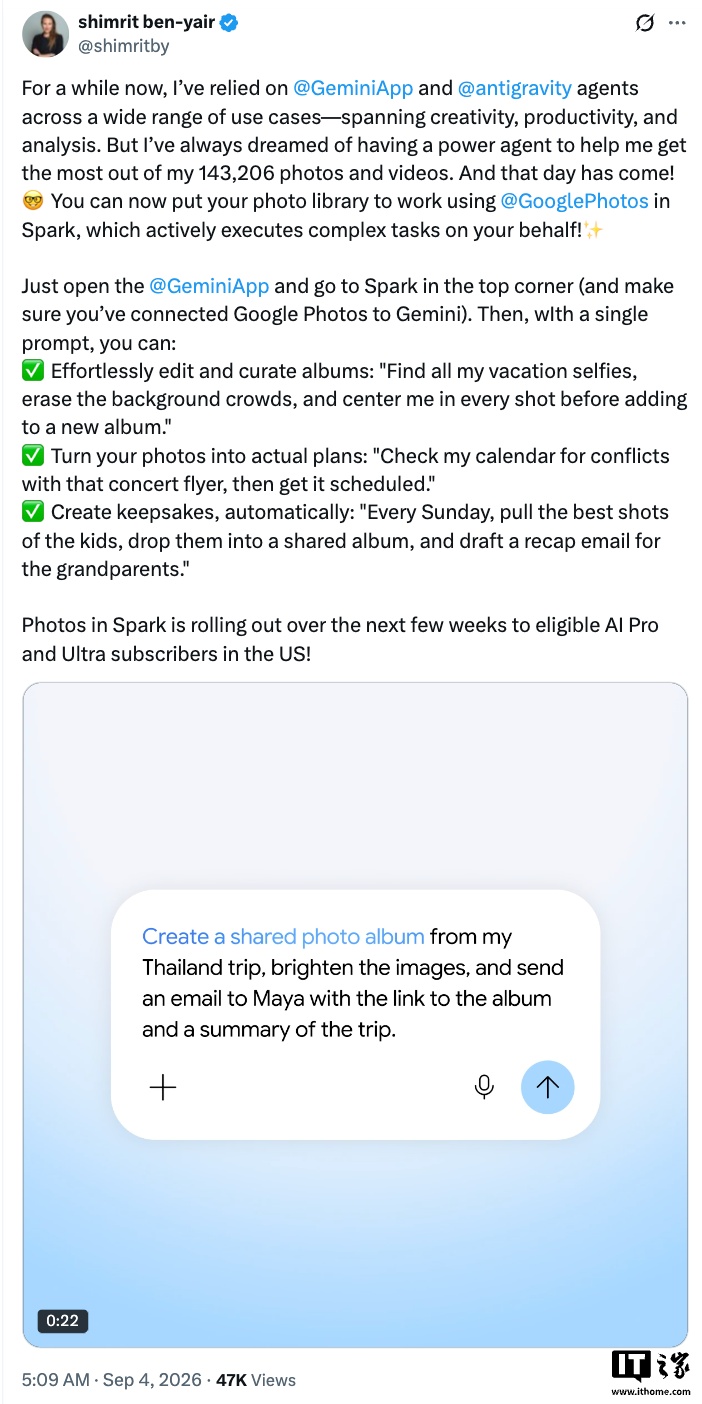Open the three-dot overflow menu of the post
The height and width of the screenshot is (1404, 702).
677,23
